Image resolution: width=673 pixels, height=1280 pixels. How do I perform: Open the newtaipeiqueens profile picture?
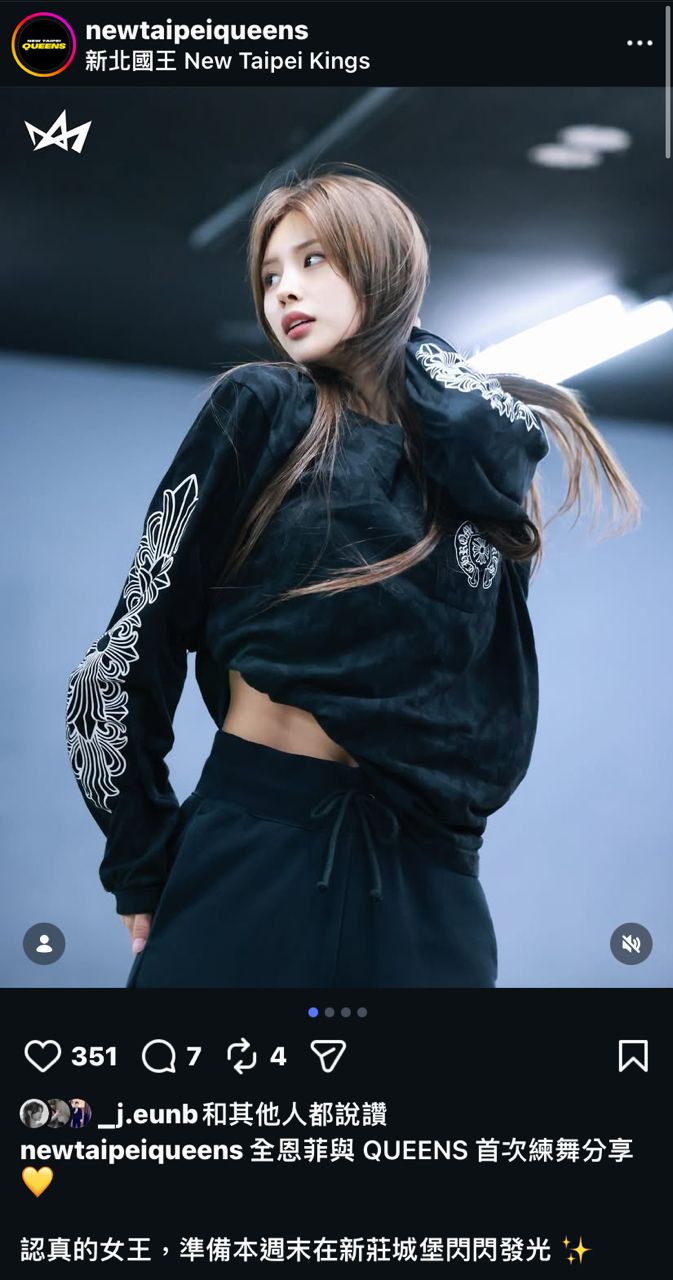43,44
